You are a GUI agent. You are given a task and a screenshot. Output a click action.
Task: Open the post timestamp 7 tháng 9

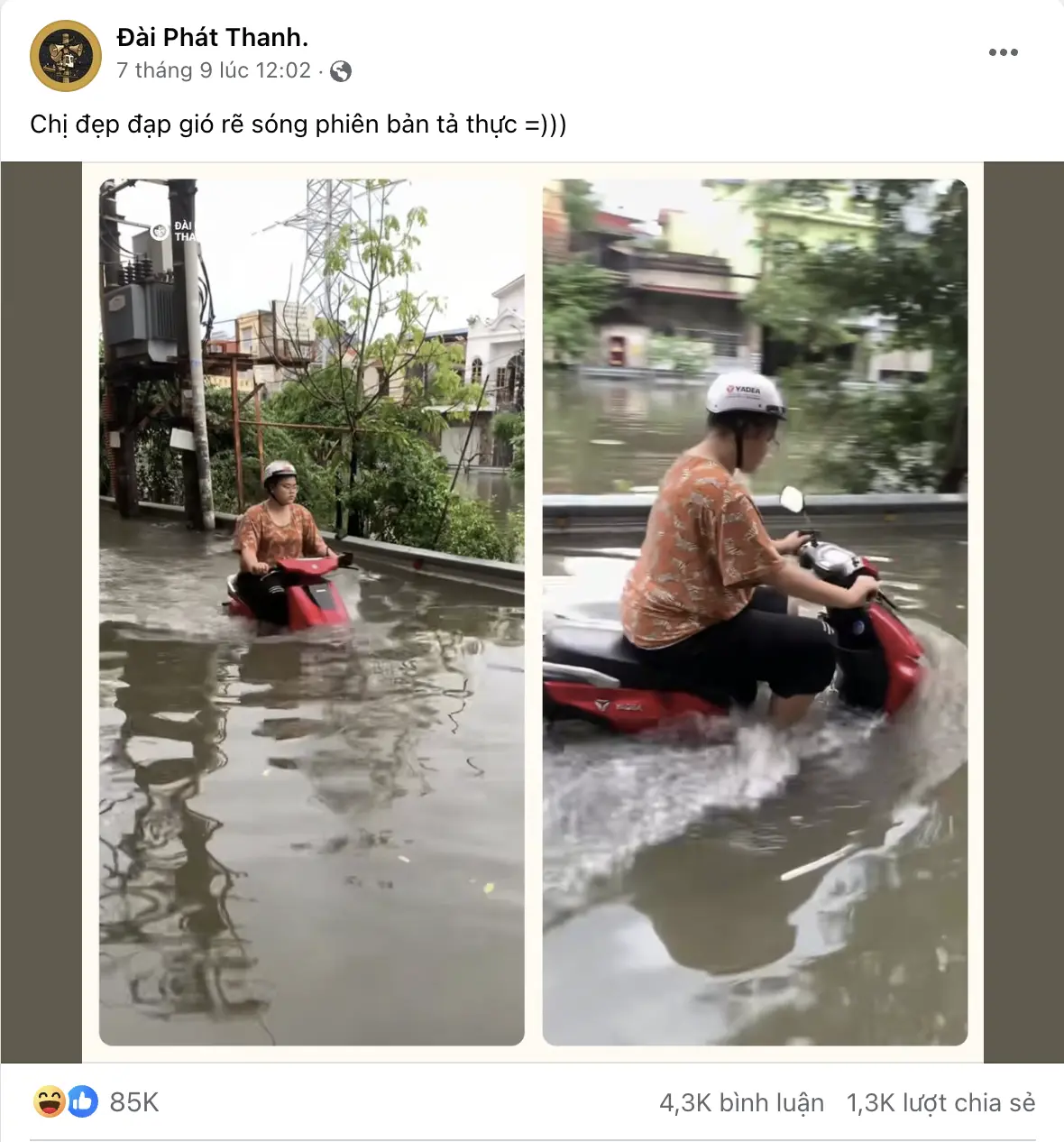[x=213, y=70]
